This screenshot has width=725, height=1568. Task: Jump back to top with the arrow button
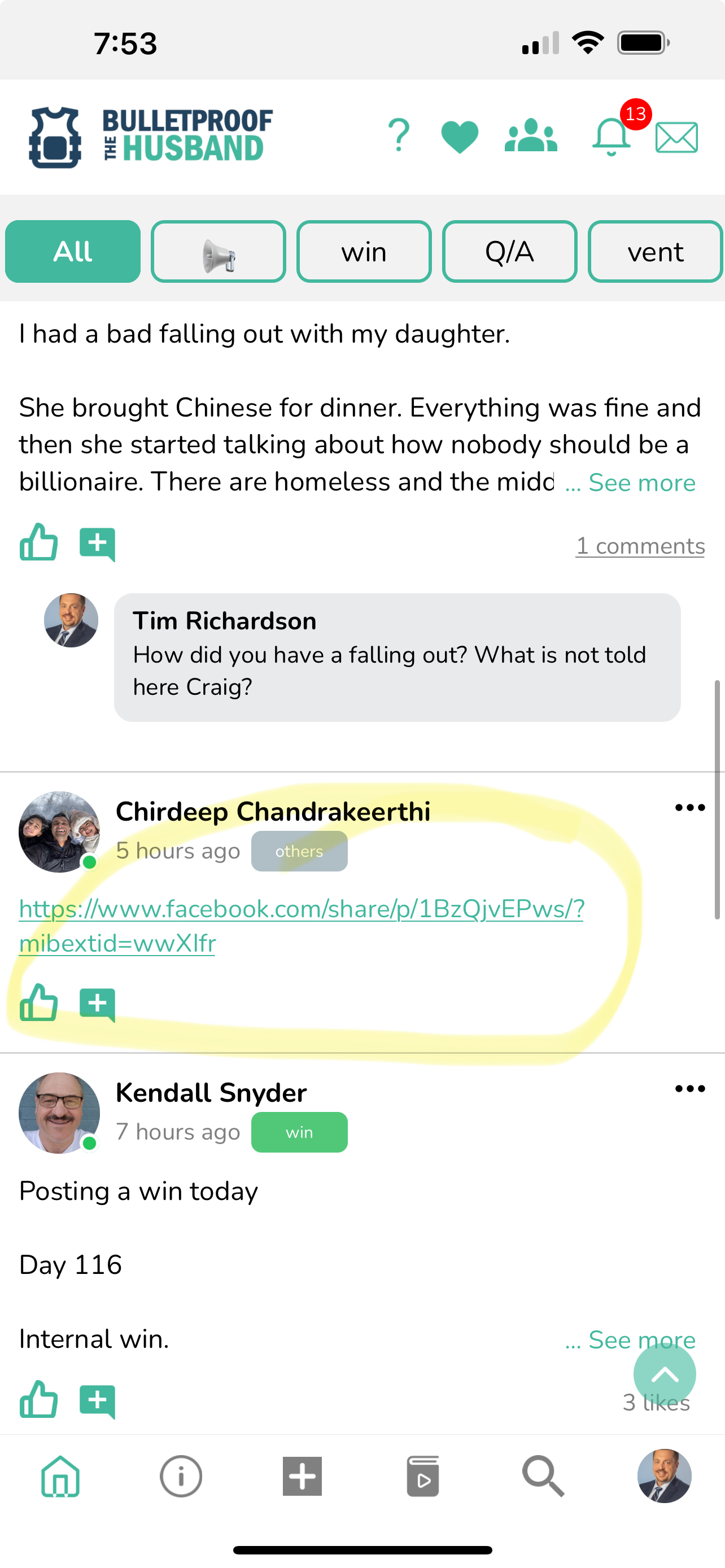pos(664,1374)
